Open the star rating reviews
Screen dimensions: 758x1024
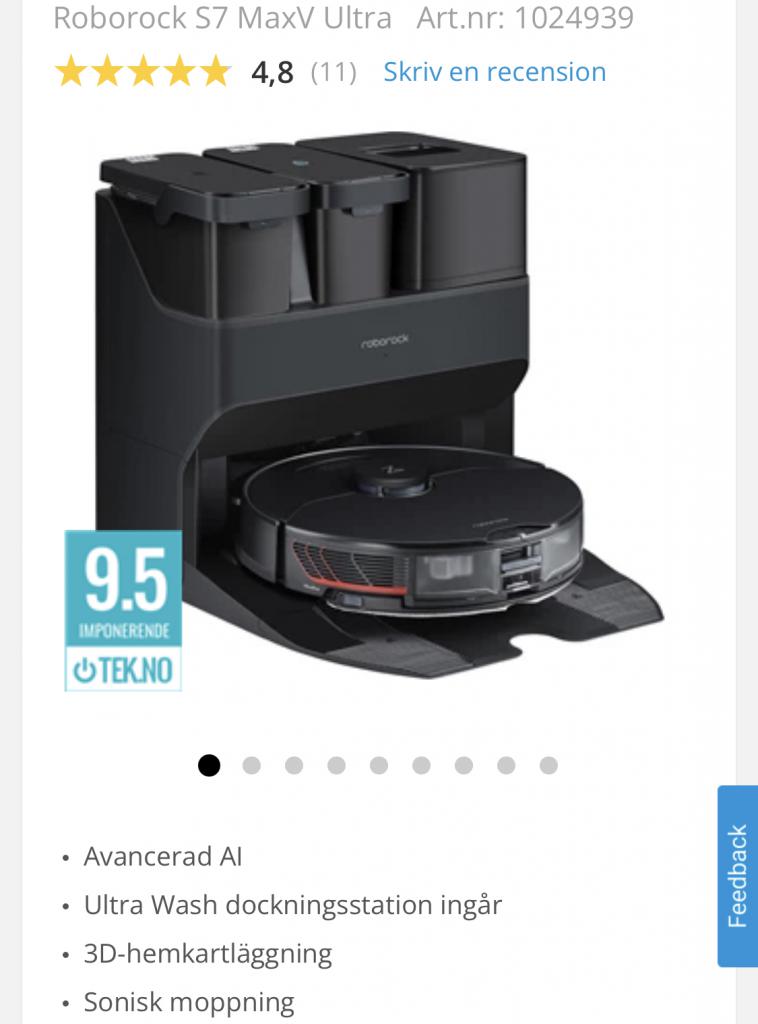pyautogui.click(x=143, y=72)
